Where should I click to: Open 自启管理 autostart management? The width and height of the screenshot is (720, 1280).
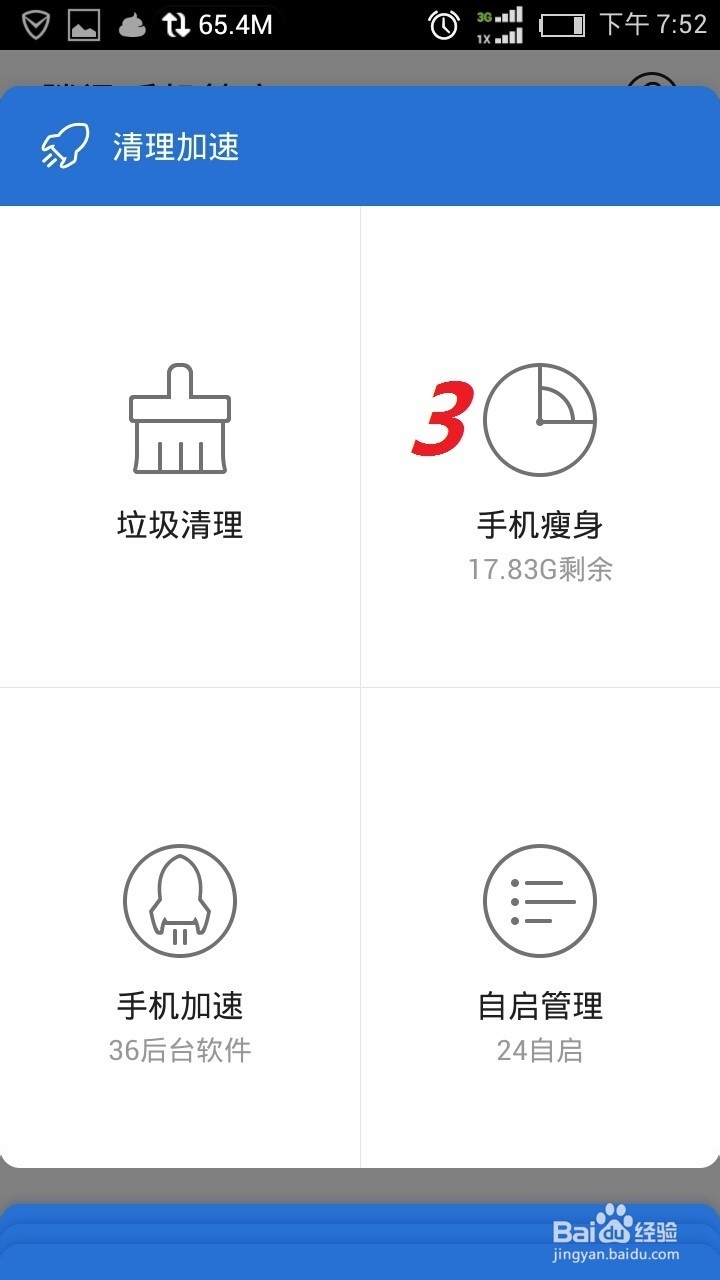click(x=541, y=927)
